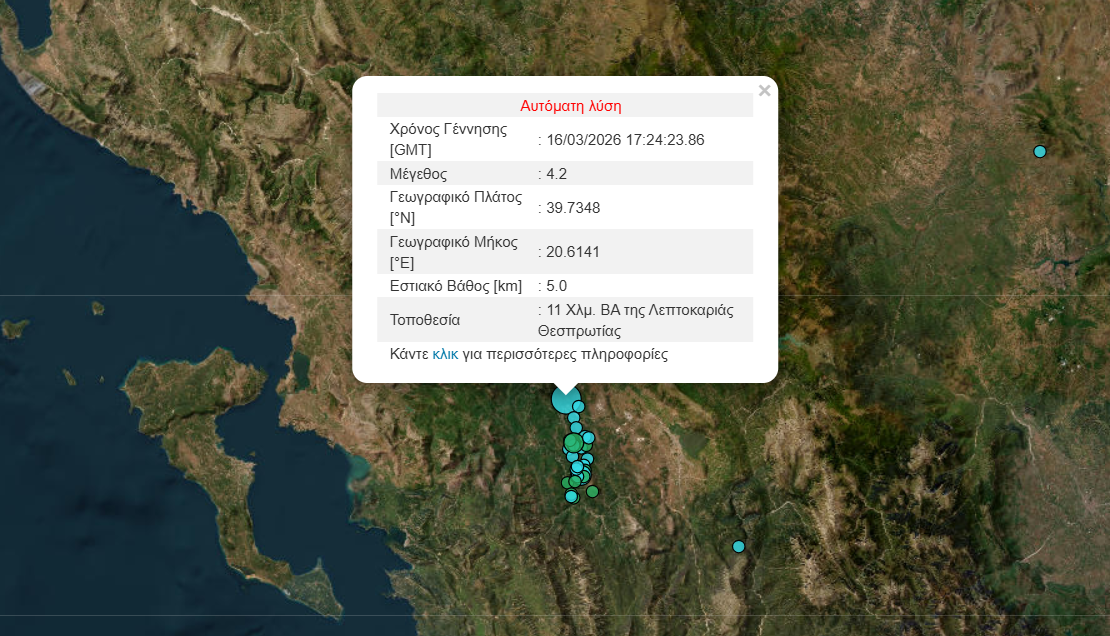Screen dimensions: 1110x636
Task: Close the earthquake details popup
Action: pos(764,91)
